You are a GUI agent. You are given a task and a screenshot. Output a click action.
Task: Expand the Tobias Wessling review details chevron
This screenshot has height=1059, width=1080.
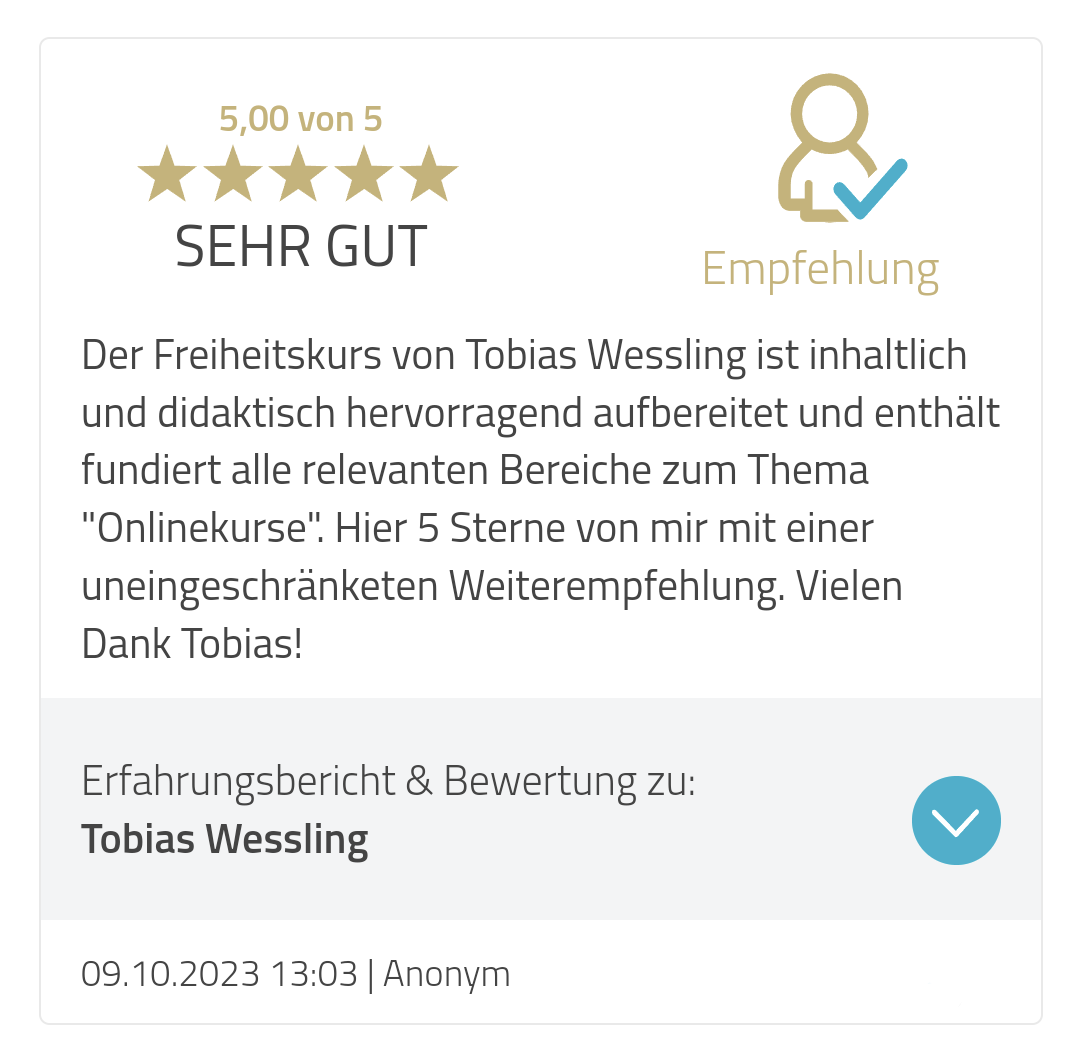(956, 820)
